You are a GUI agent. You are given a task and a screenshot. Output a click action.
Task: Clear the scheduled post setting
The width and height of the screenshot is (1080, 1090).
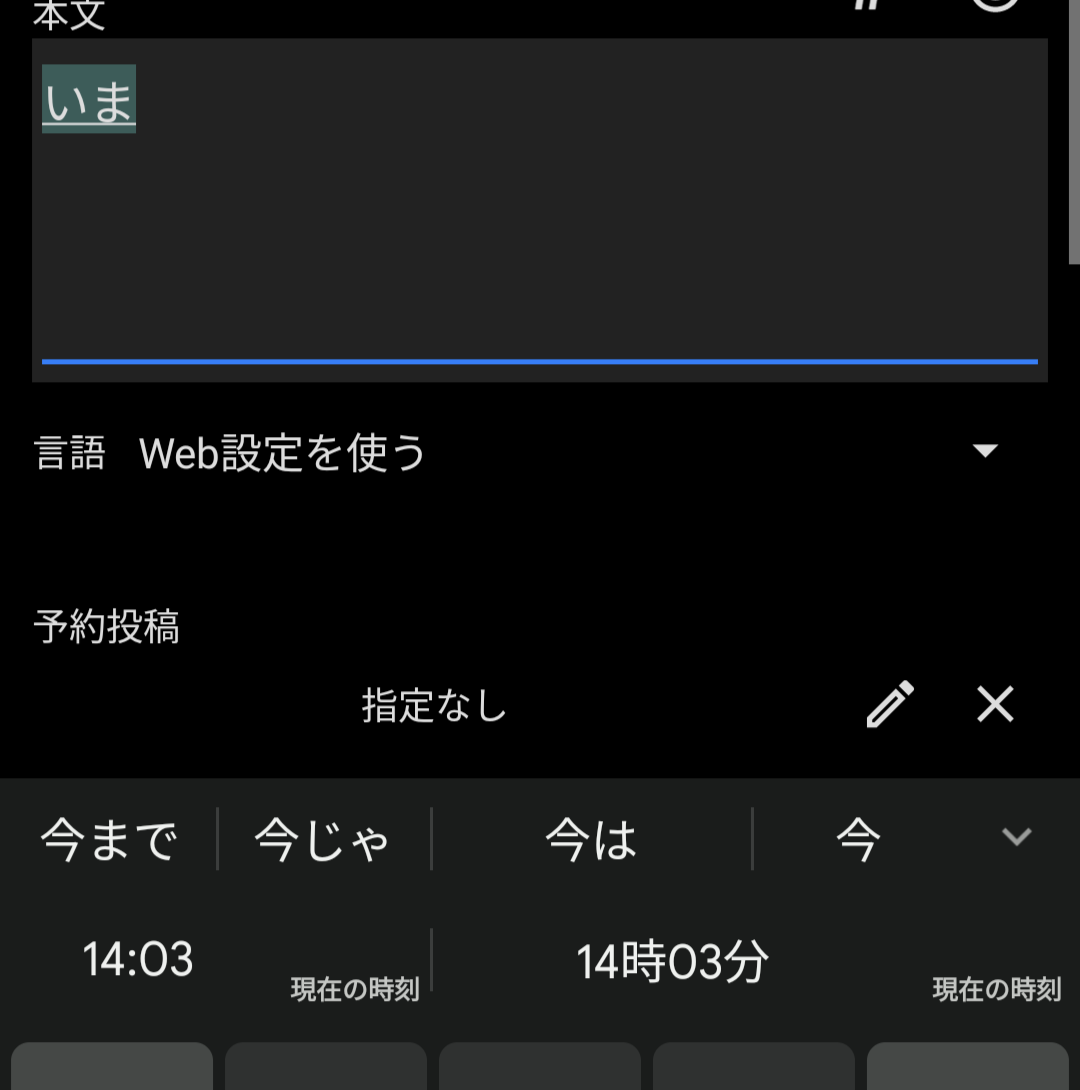995,705
